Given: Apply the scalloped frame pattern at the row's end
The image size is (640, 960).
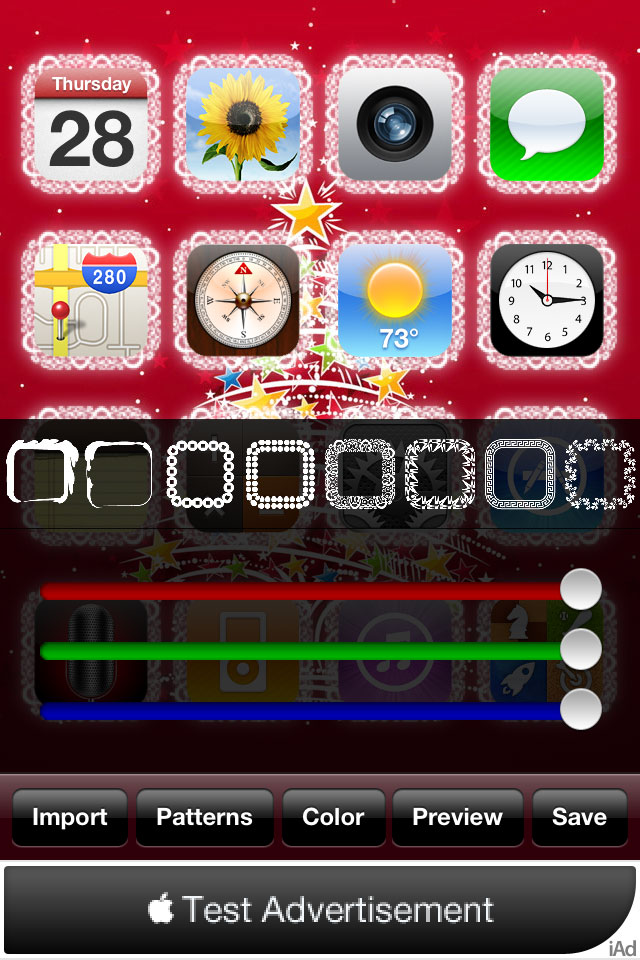Looking at the screenshot, I should click(x=601, y=474).
